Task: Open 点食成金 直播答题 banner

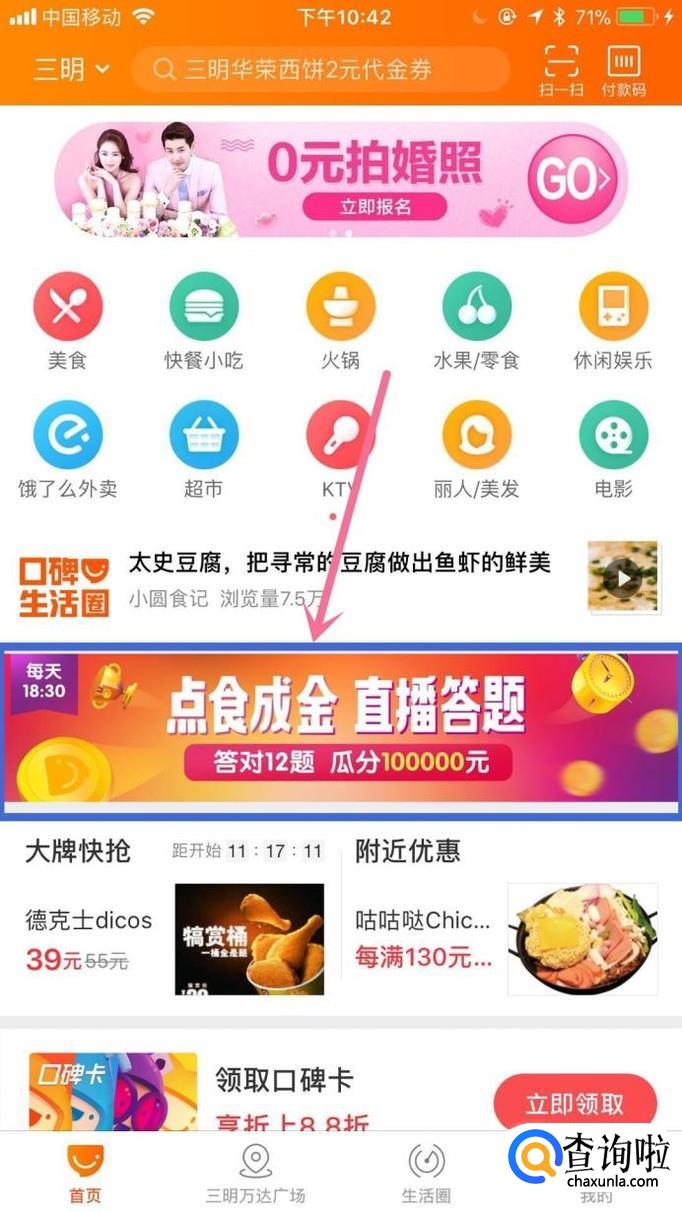Action: [340, 730]
